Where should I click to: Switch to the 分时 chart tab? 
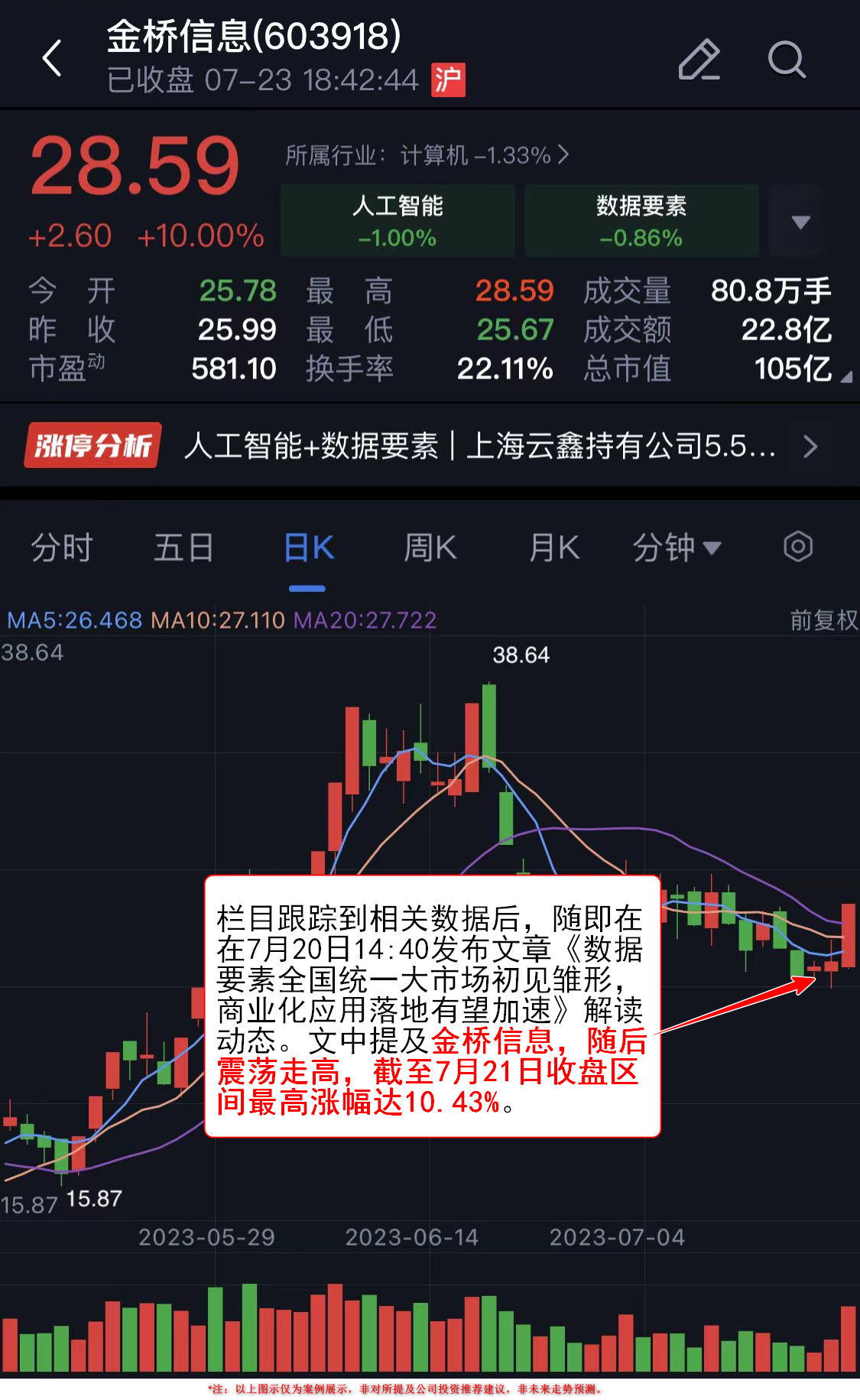[x=61, y=547]
